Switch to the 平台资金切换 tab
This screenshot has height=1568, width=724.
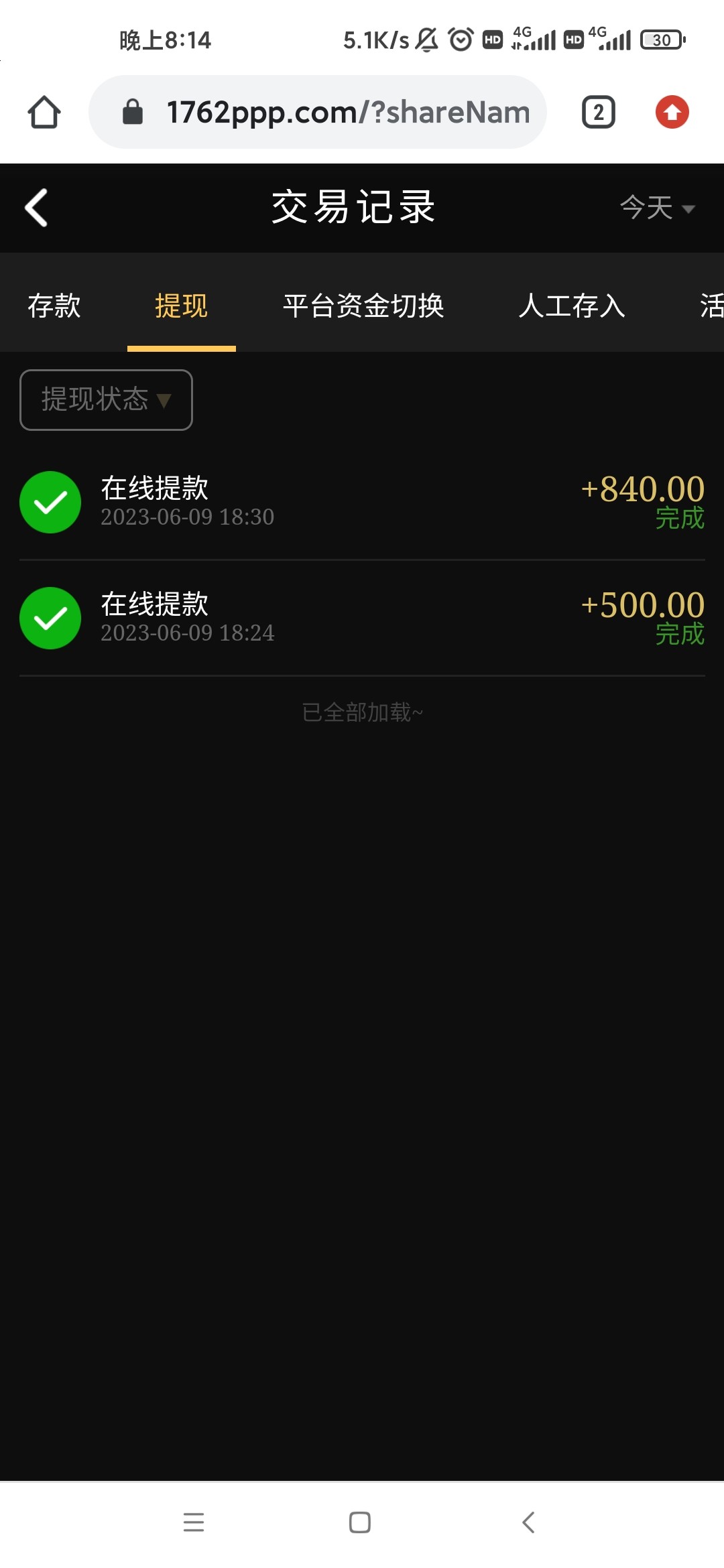(x=364, y=306)
